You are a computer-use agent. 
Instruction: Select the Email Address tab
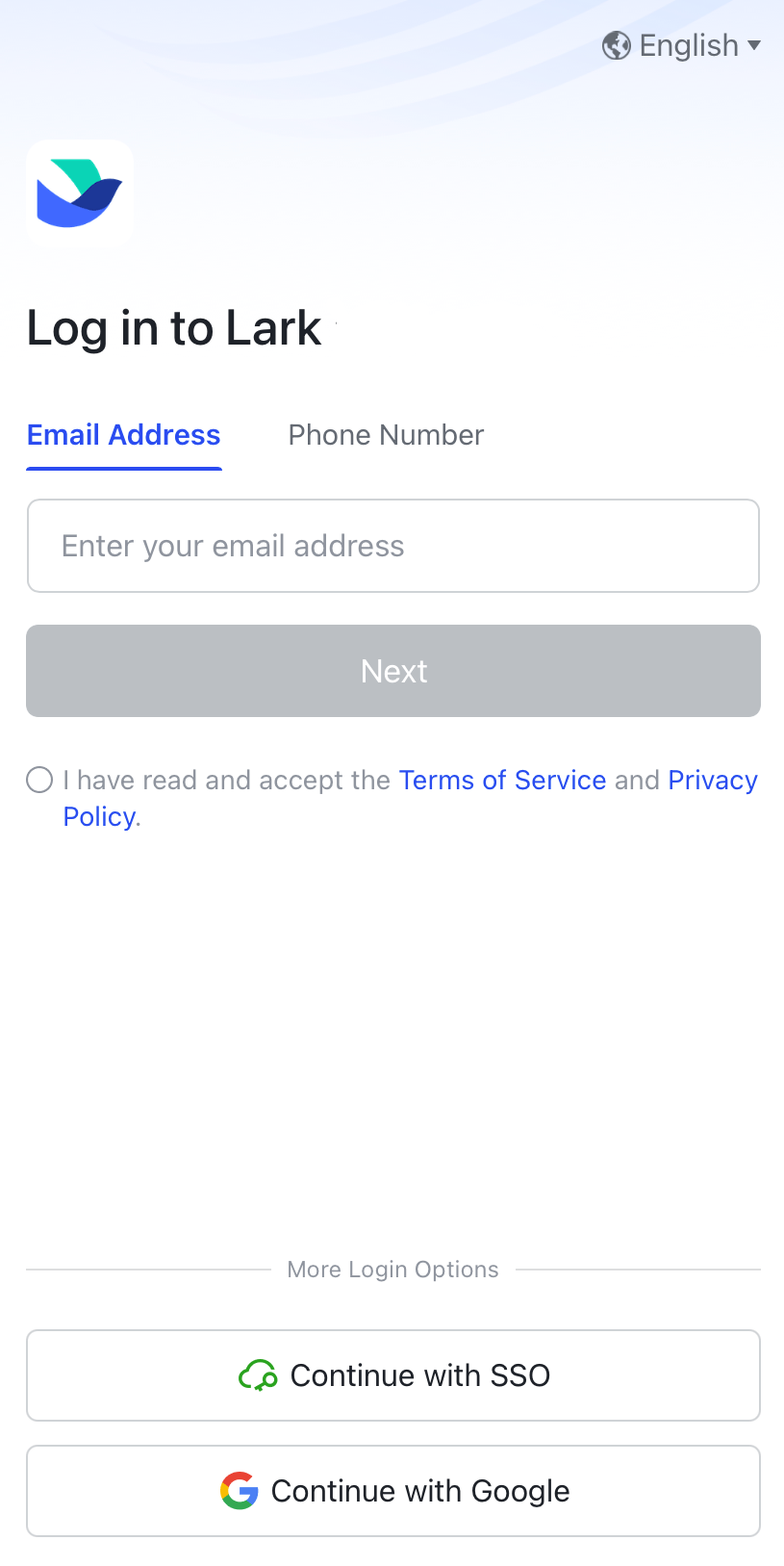coord(123,435)
